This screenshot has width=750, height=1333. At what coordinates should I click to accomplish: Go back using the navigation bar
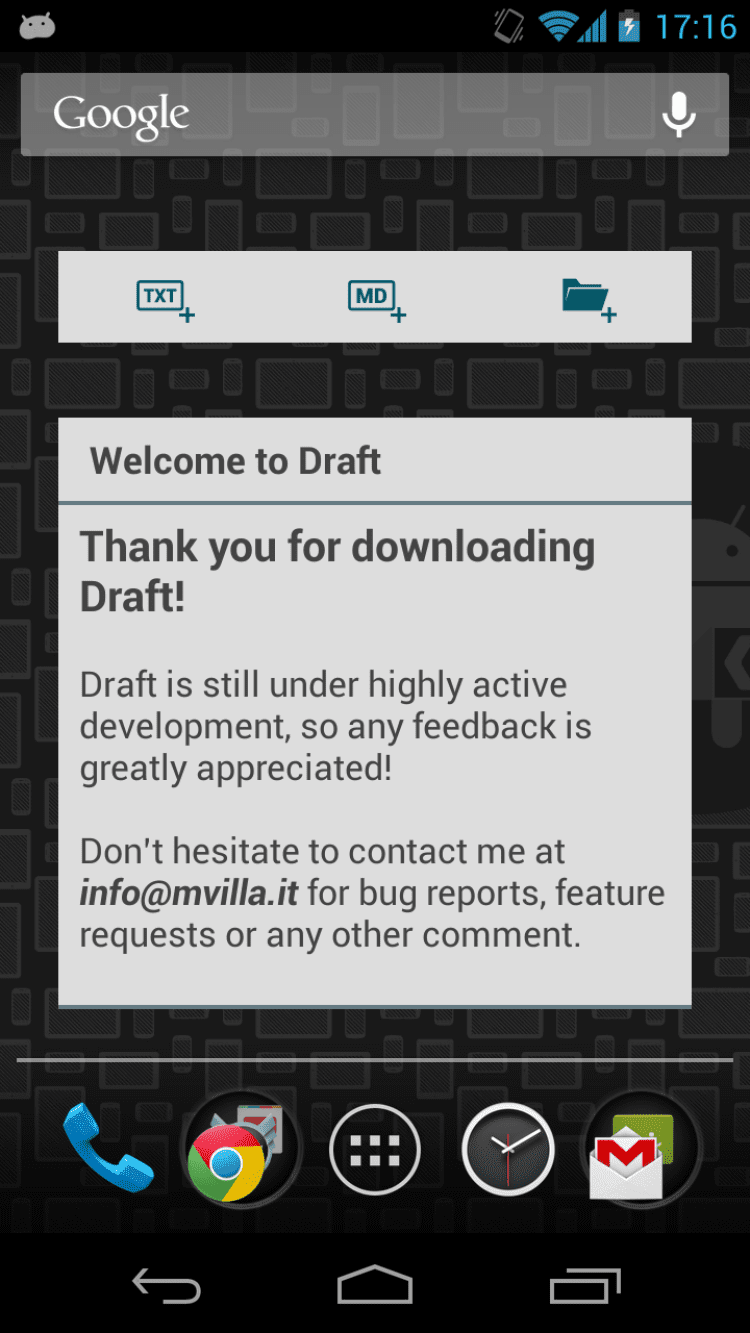click(166, 1286)
